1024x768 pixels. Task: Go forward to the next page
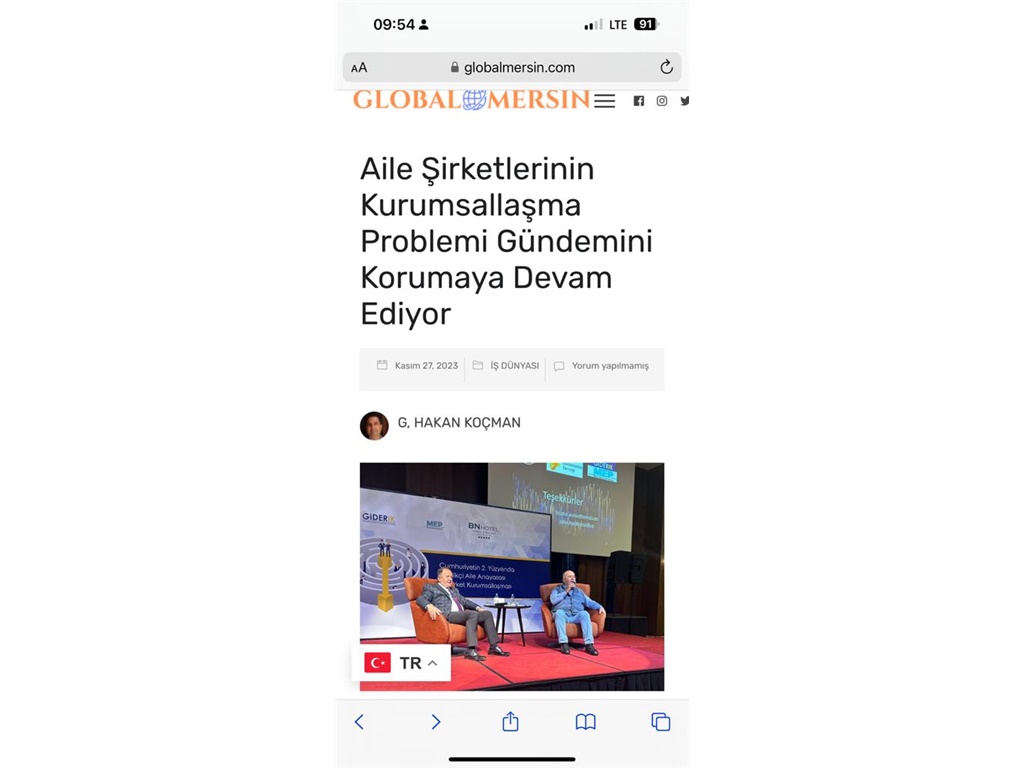(x=435, y=721)
